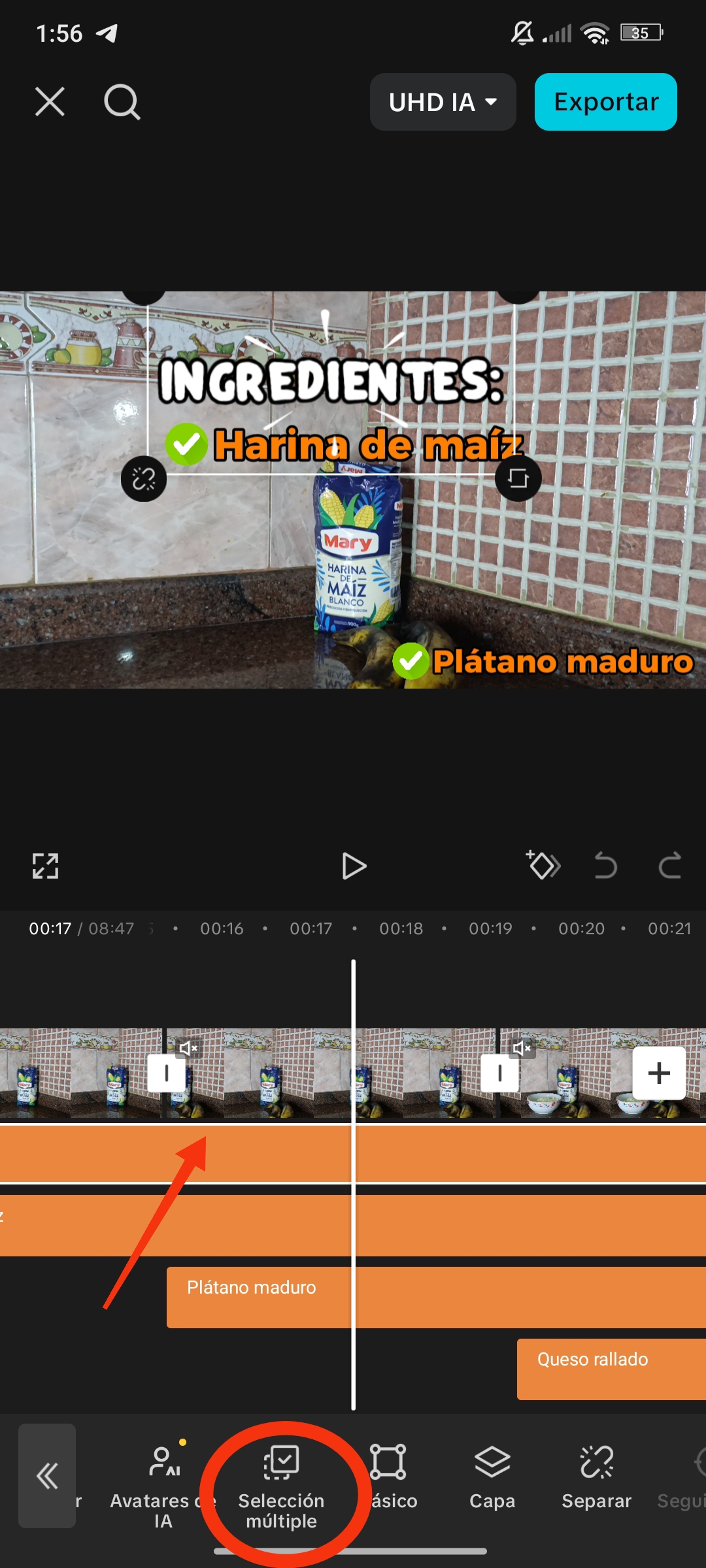Expand the UHD IA resolution dropdown
The width and height of the screenshot is (706, 1568).
[443, 102]
